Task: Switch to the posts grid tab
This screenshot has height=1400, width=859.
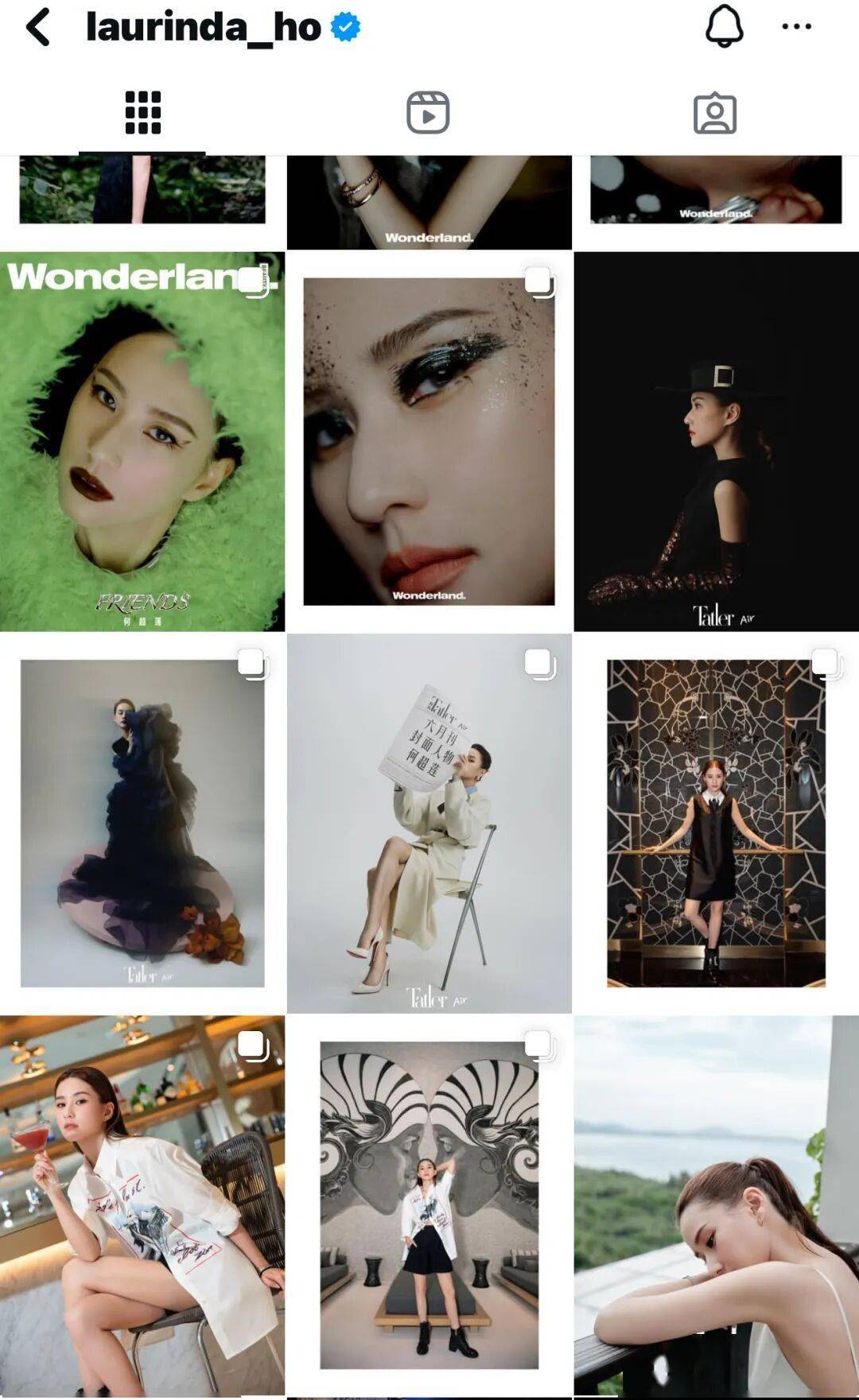Action: [x=143, y=113]
